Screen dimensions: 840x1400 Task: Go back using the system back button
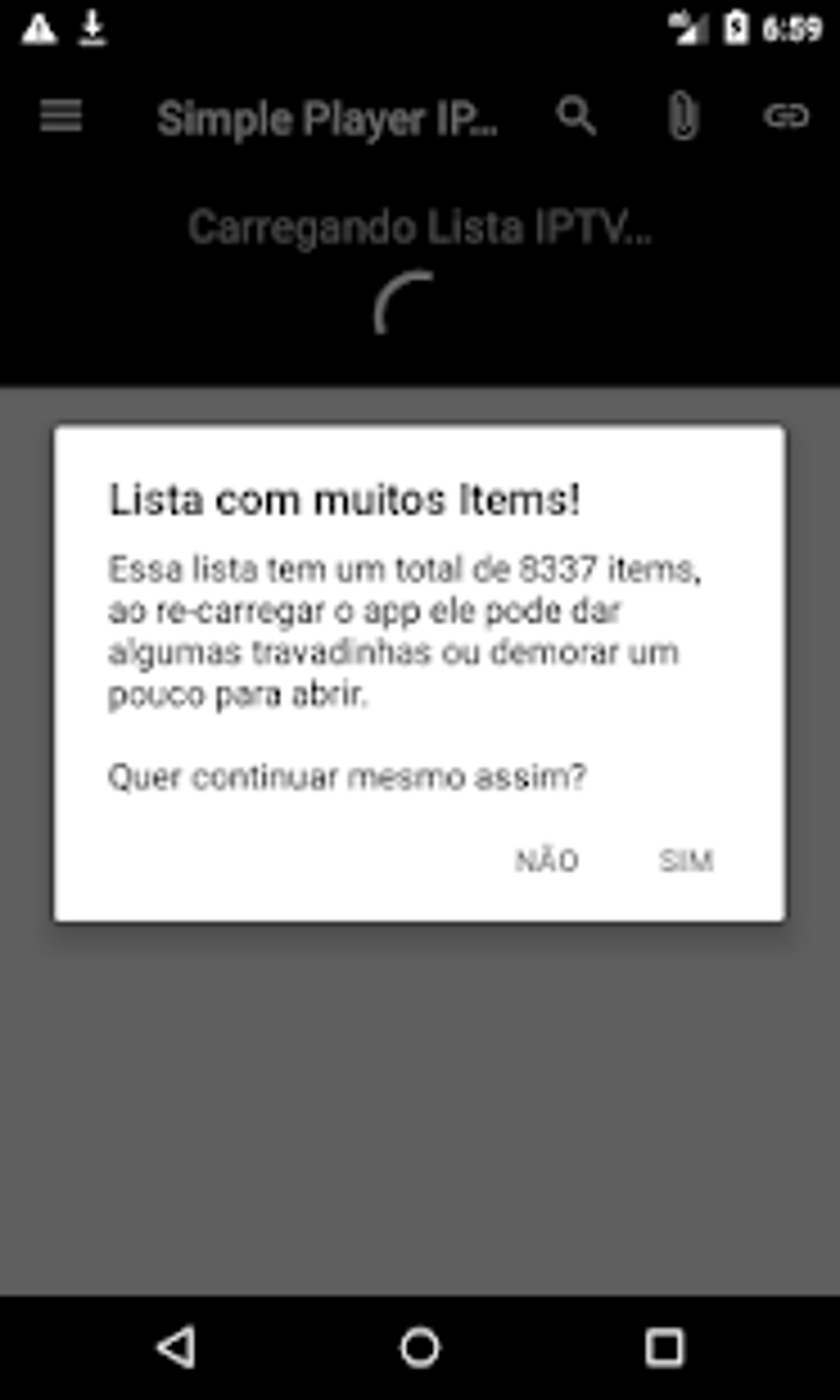click(x=177, y=1348)
